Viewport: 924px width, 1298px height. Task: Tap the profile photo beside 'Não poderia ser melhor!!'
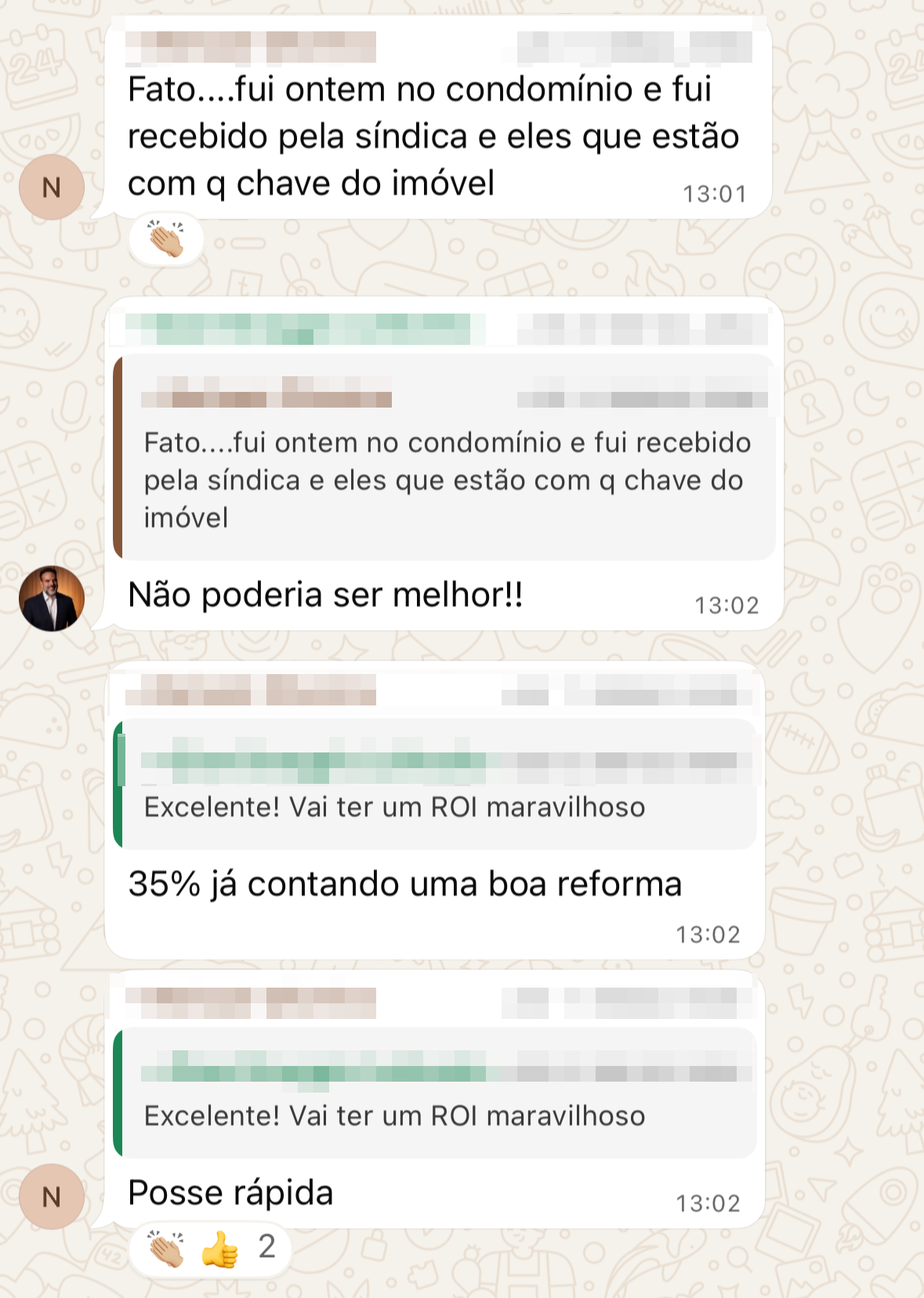pos(52,598)
